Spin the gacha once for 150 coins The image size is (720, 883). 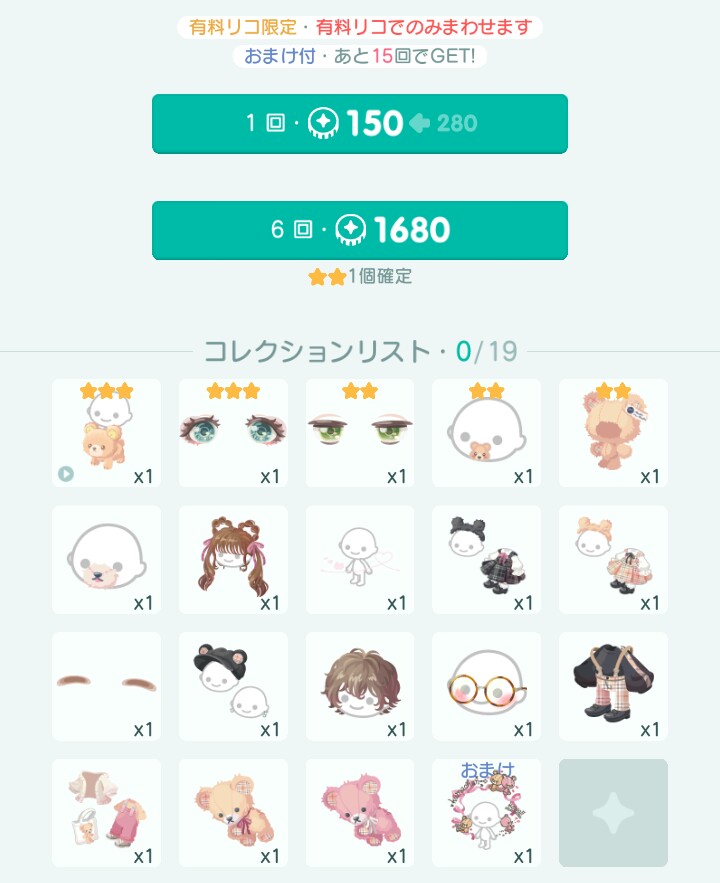pos(359,123)
